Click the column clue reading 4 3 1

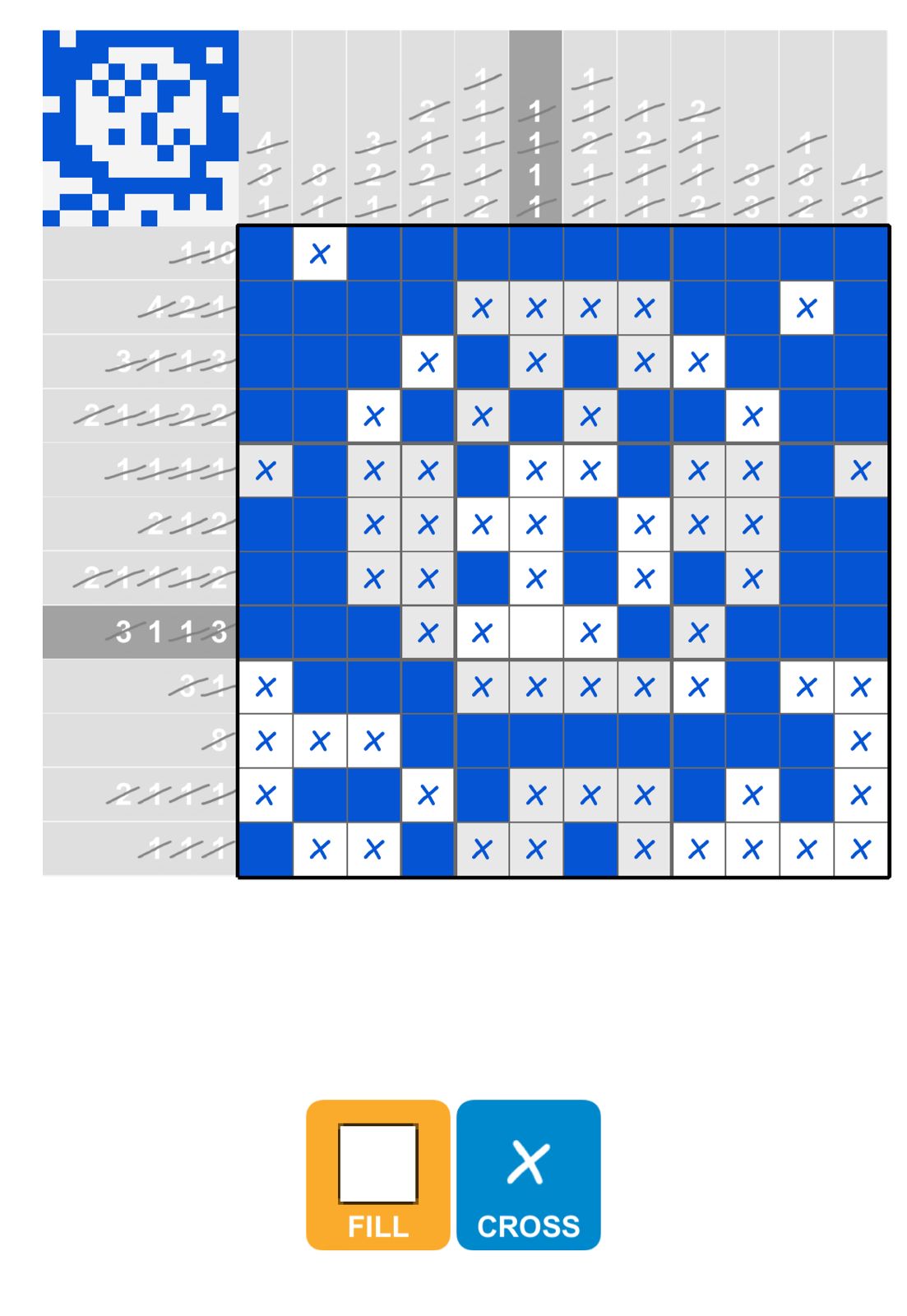(x=266, y=173)
